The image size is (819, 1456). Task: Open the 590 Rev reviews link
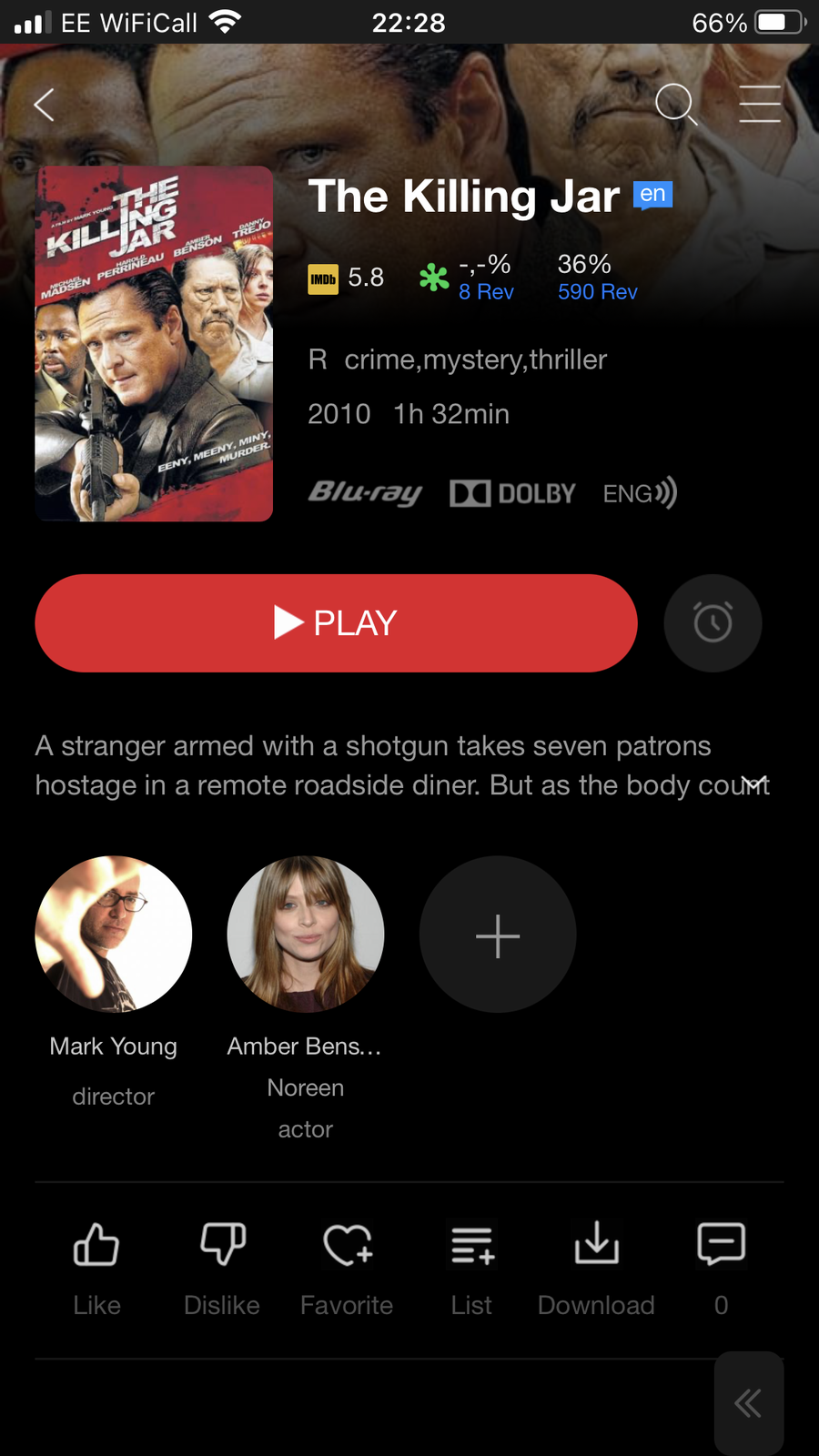pos(597,292)
